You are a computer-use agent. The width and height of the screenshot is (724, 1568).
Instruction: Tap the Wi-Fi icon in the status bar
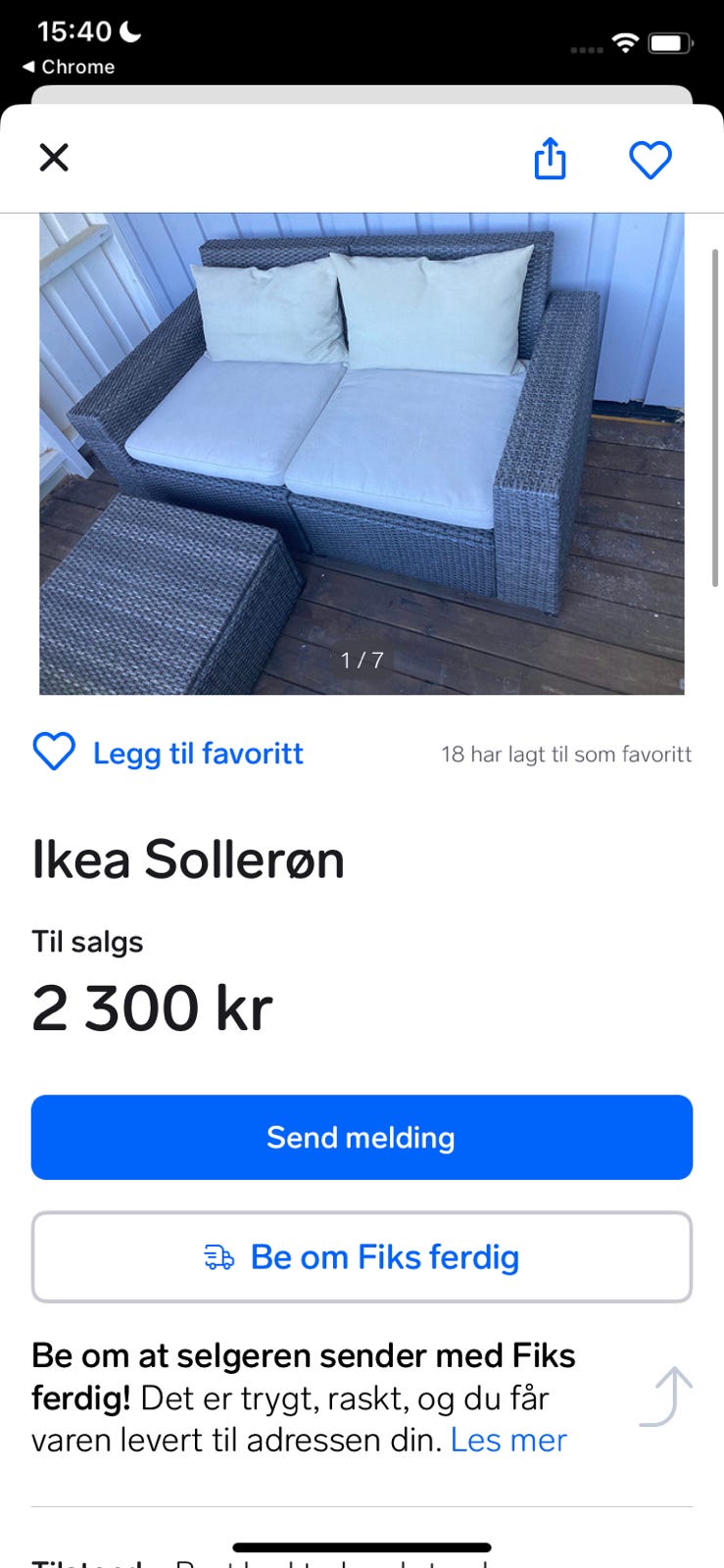[624, 43]
